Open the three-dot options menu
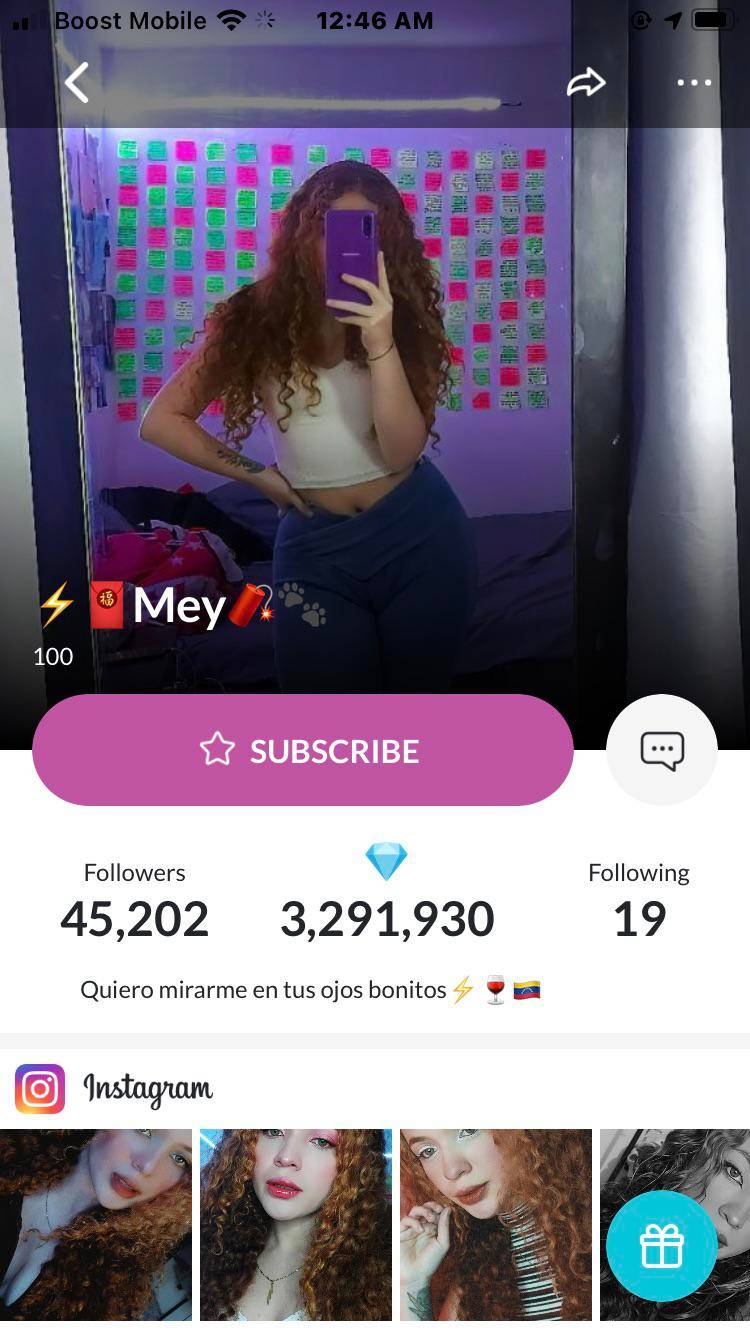 tap(694, 84)
